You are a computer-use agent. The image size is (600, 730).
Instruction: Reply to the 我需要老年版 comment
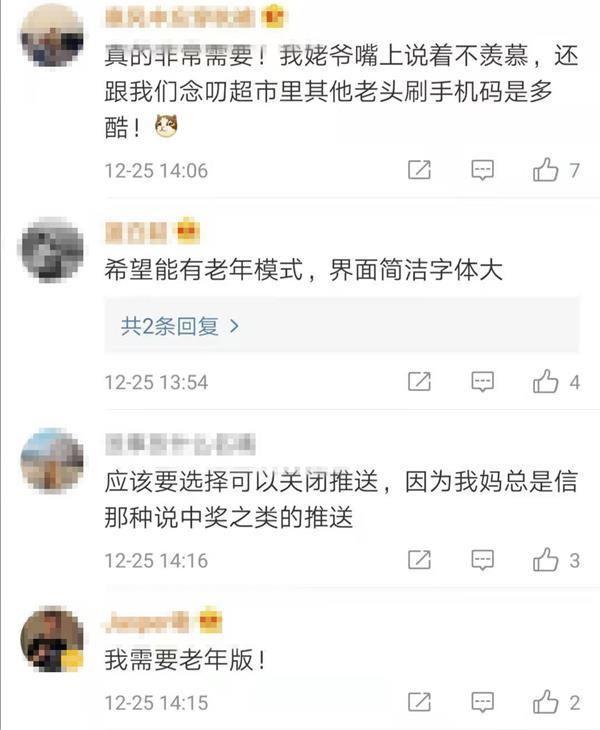pyautogui.click(x=483, y=702)
